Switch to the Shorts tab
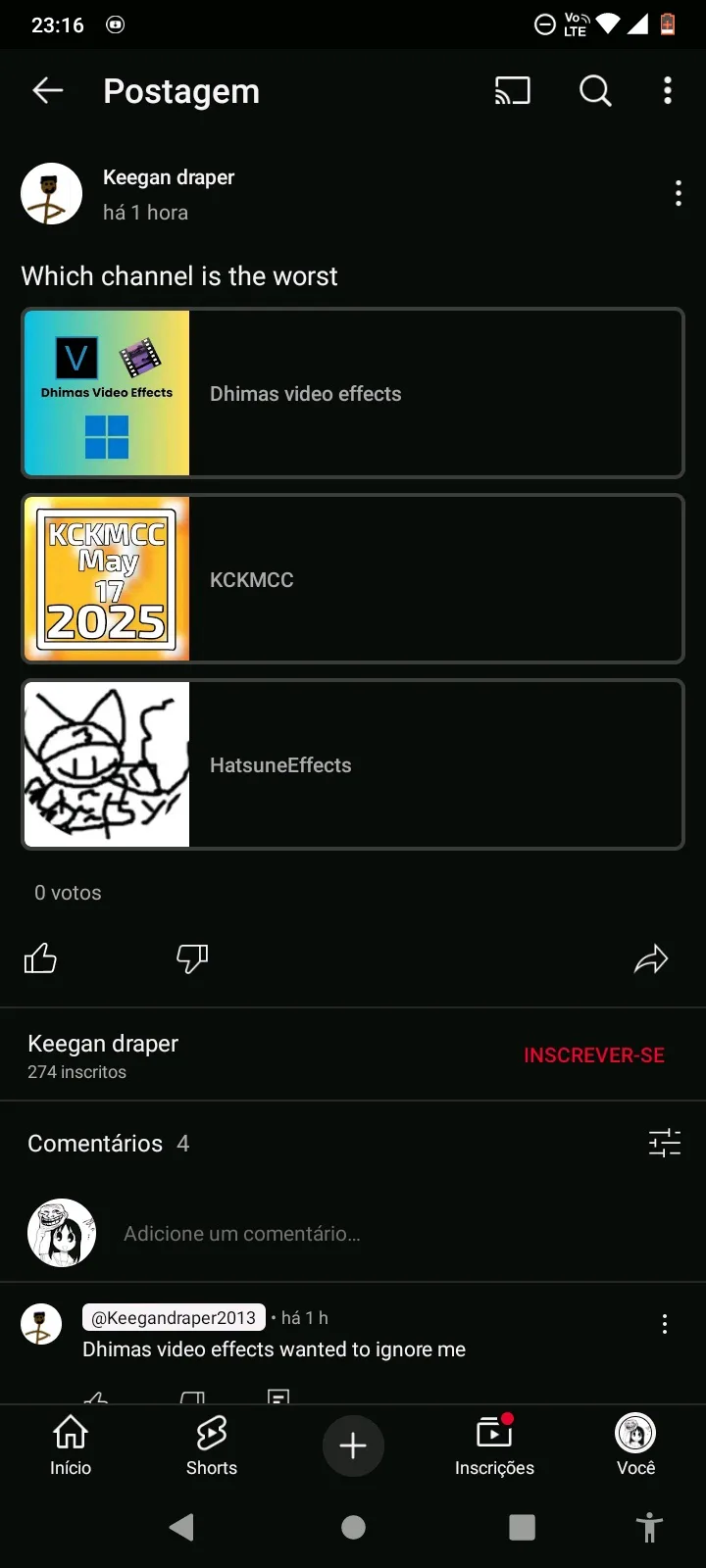The width and height of the screenshot is (706, 1568). (212, 1445)
